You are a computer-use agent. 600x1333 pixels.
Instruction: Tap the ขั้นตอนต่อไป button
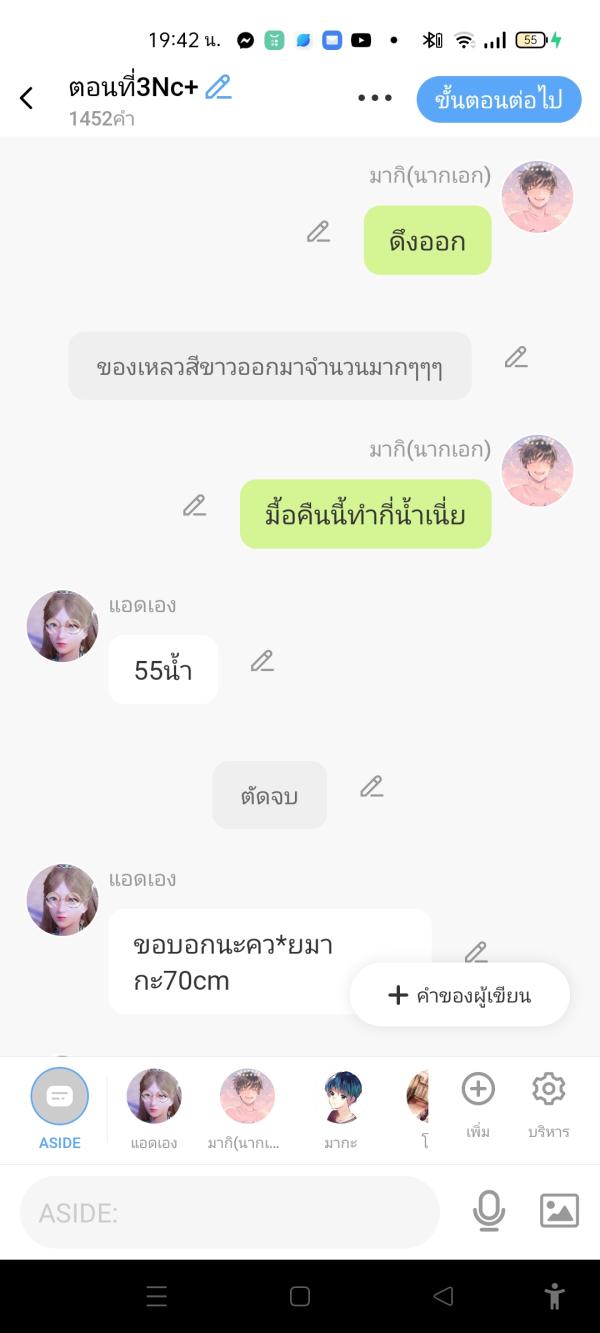tap(498, 99)
